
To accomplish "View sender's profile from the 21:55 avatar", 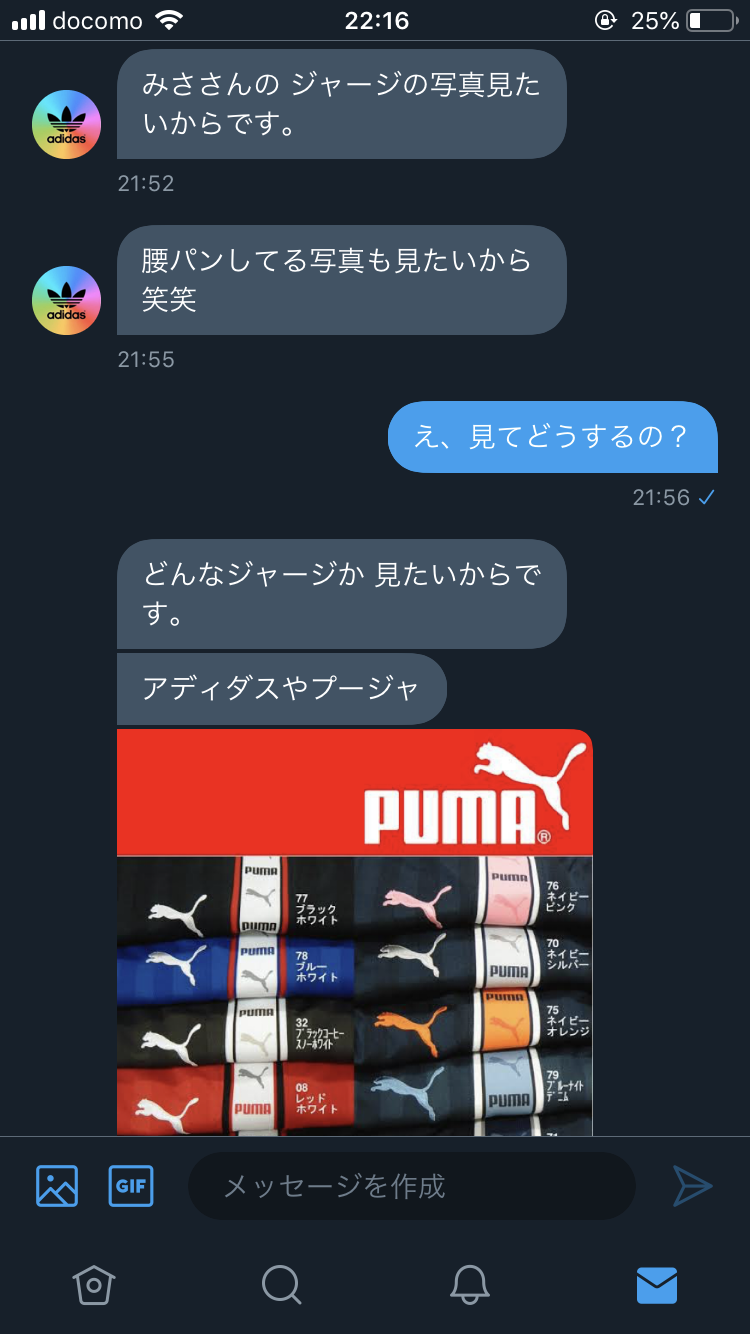I will (67, 300).
